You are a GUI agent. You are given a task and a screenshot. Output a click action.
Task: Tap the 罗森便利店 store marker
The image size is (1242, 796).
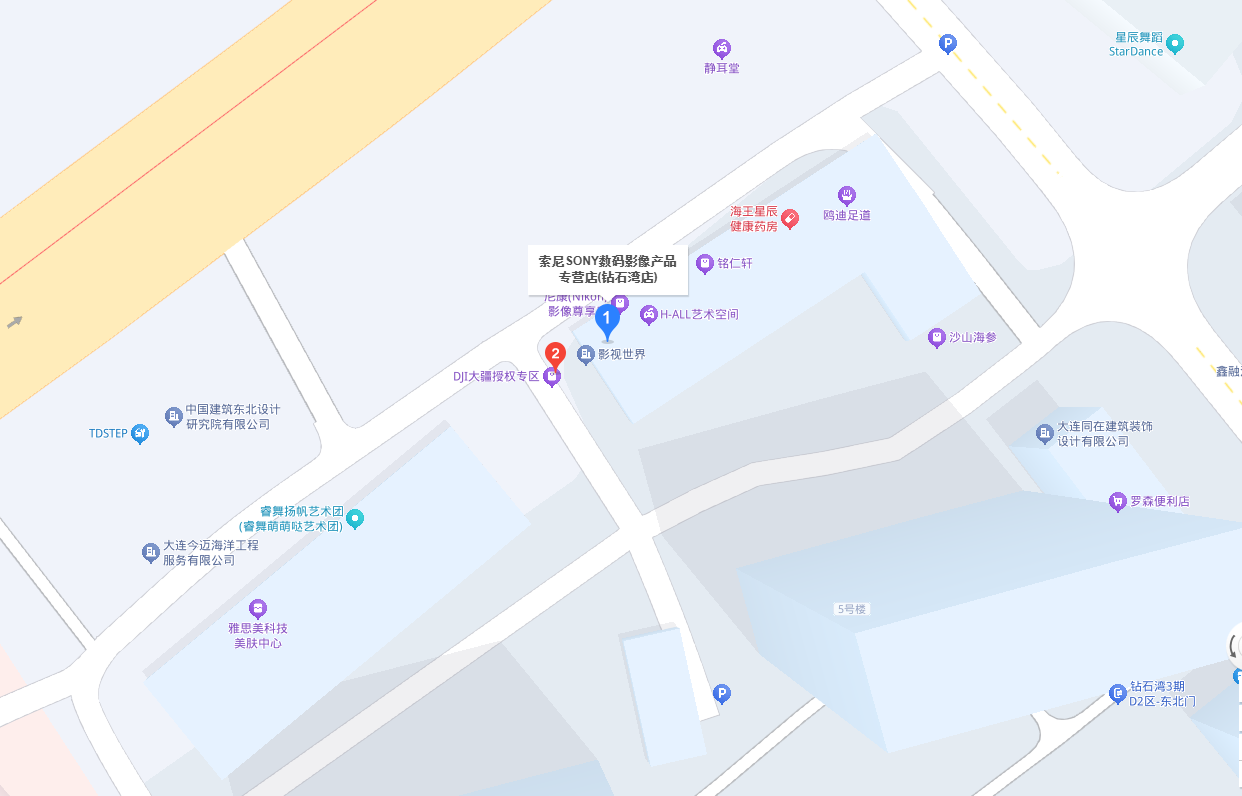[1118, 502]
